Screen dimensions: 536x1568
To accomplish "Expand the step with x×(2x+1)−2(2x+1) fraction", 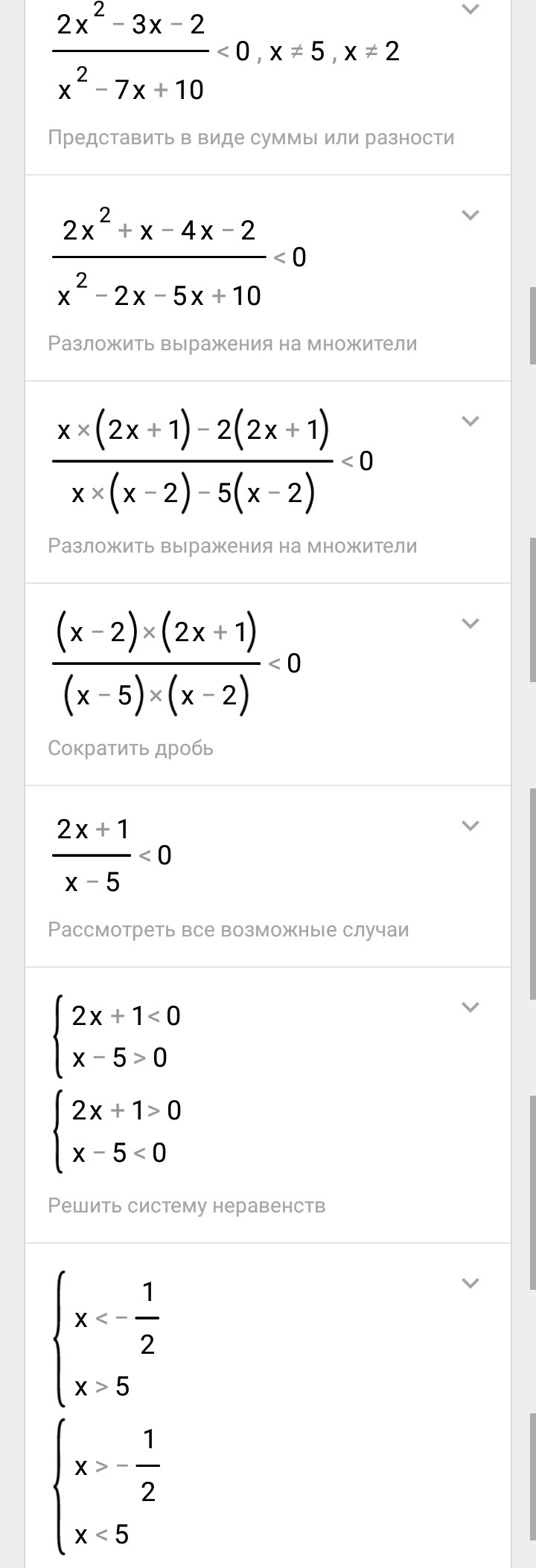I will coord(470,421).
